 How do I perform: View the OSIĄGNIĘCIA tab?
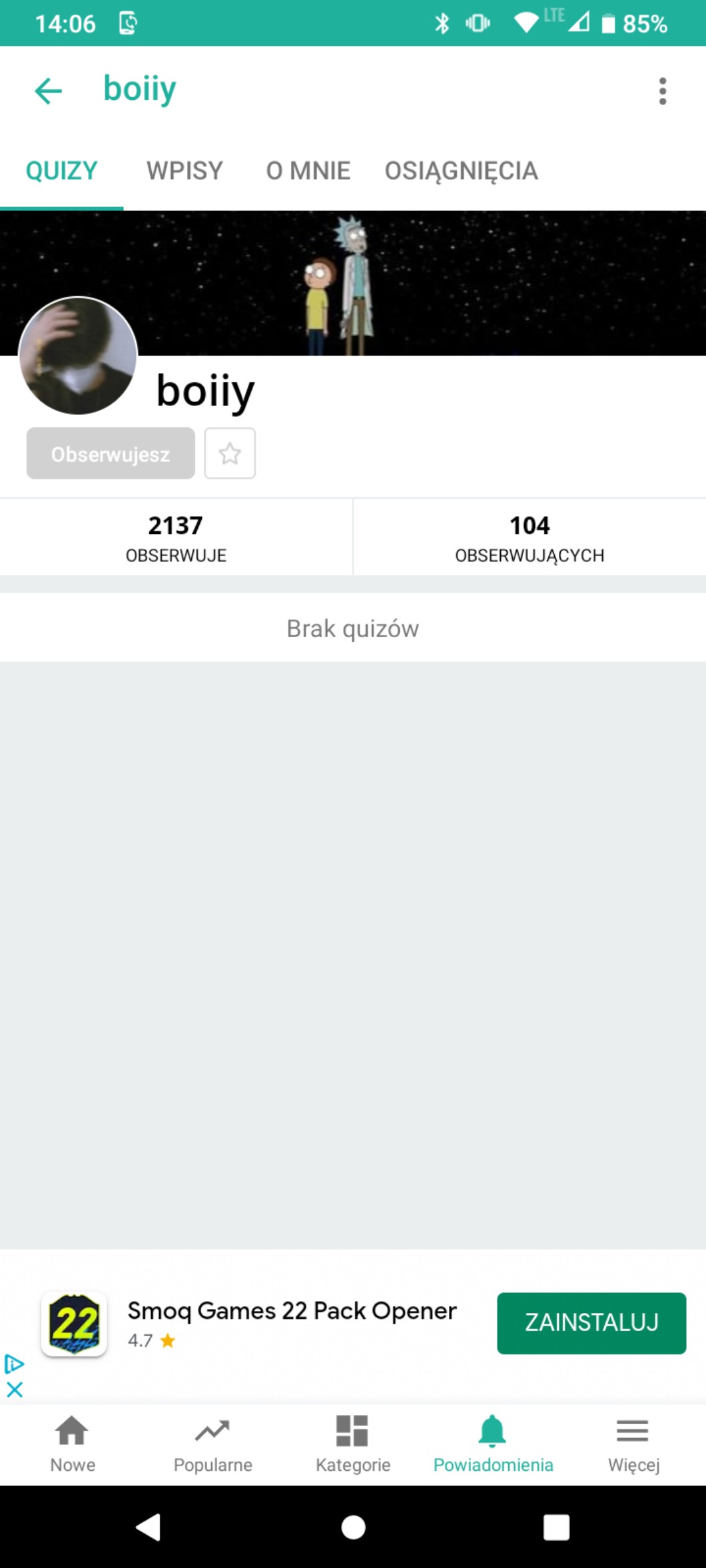[461, 171]
